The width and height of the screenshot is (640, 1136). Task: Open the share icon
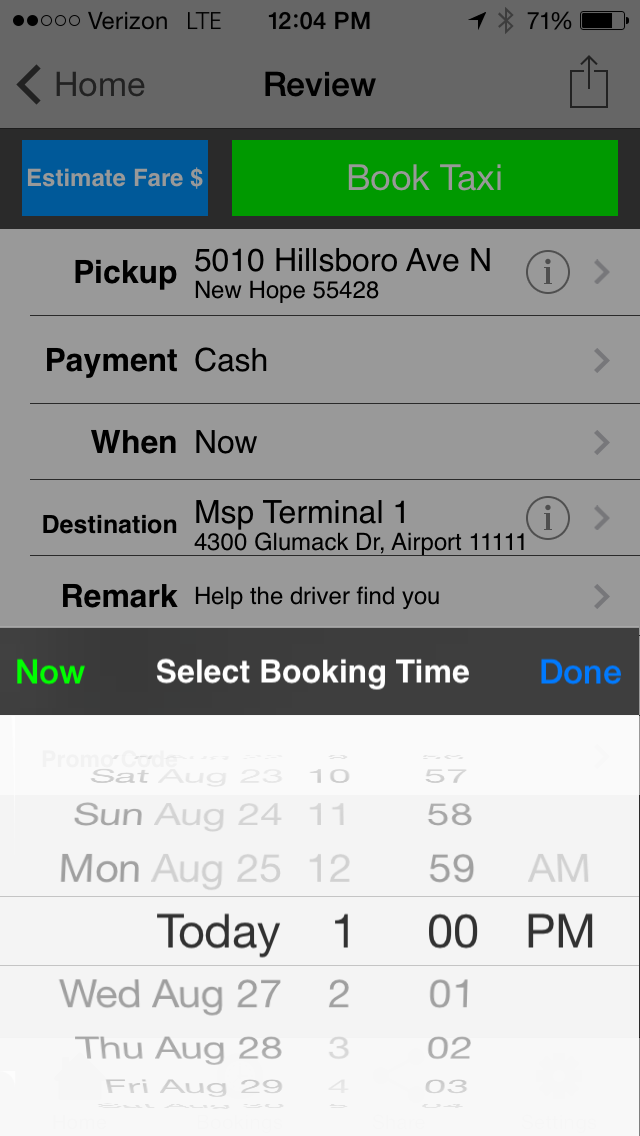pyautogui.click(x=589, y=84)
